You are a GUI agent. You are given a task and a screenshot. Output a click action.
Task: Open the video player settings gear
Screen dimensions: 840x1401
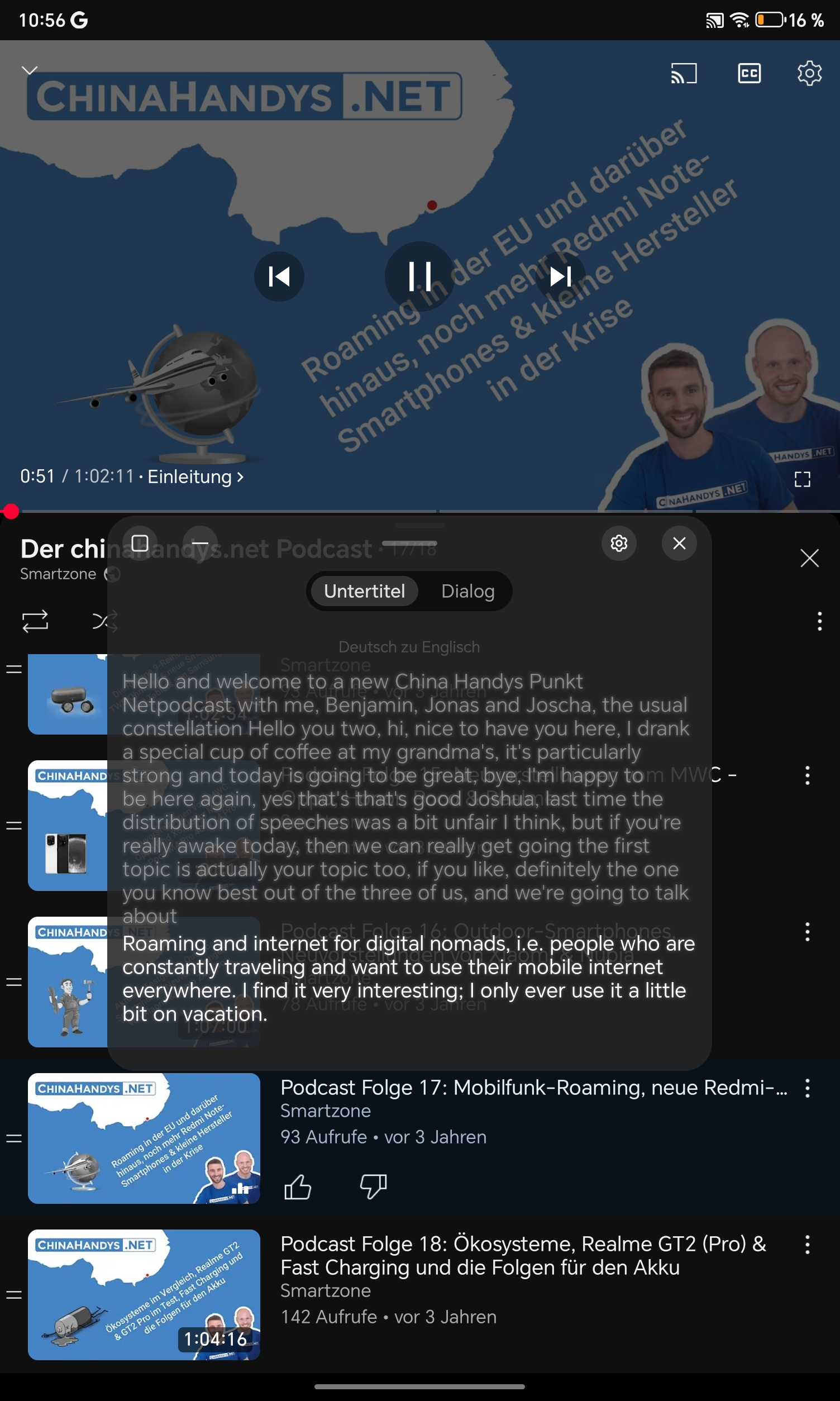pyautogui.click(x=809, y=74)
